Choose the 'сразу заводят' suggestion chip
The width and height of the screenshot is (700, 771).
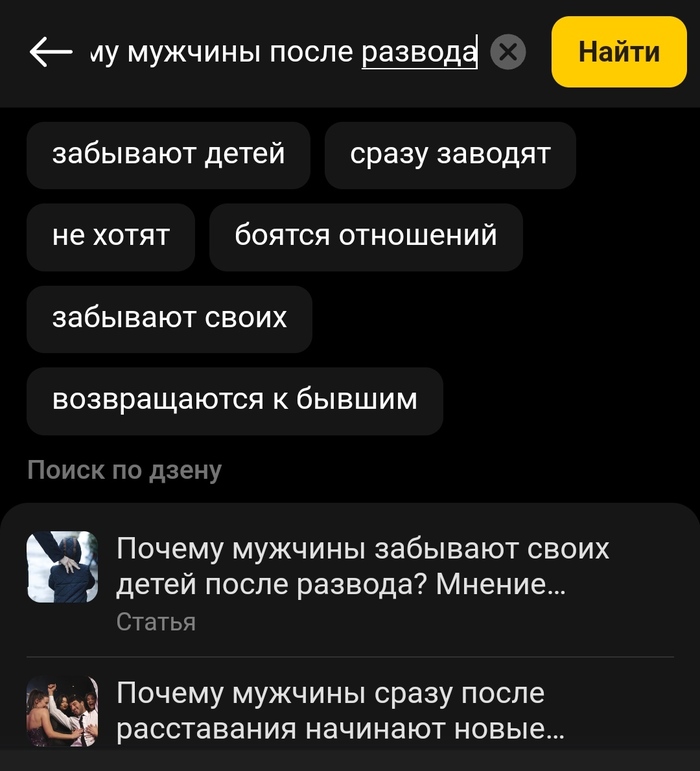[x=450, y=155]
